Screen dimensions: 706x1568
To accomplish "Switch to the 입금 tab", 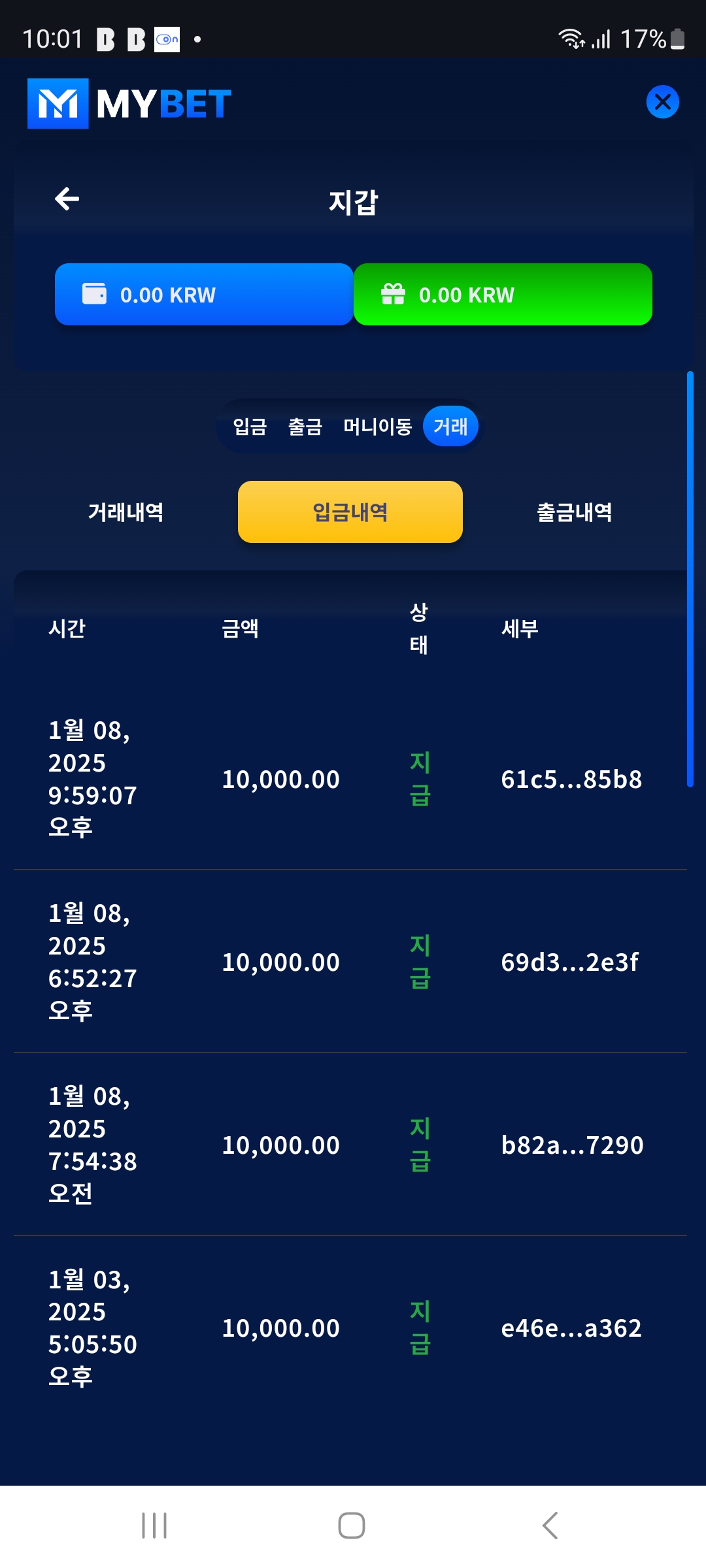I will point(250,427).
